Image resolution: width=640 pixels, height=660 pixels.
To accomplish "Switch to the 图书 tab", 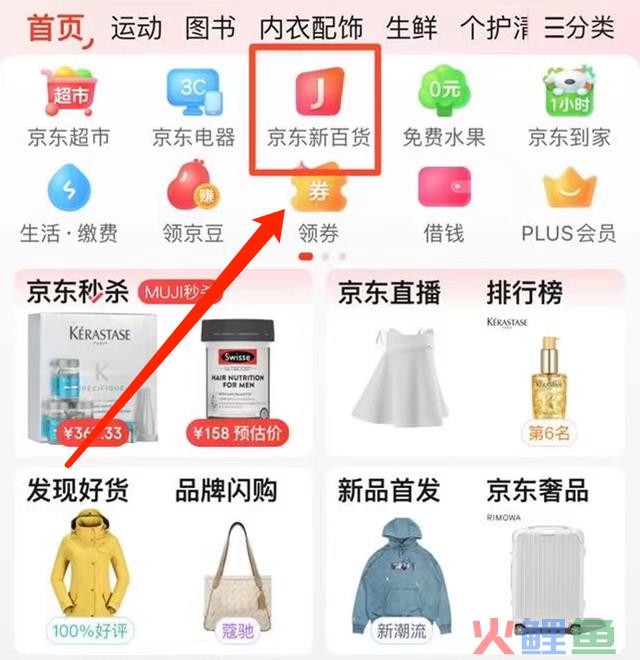I will pos(211,27).
